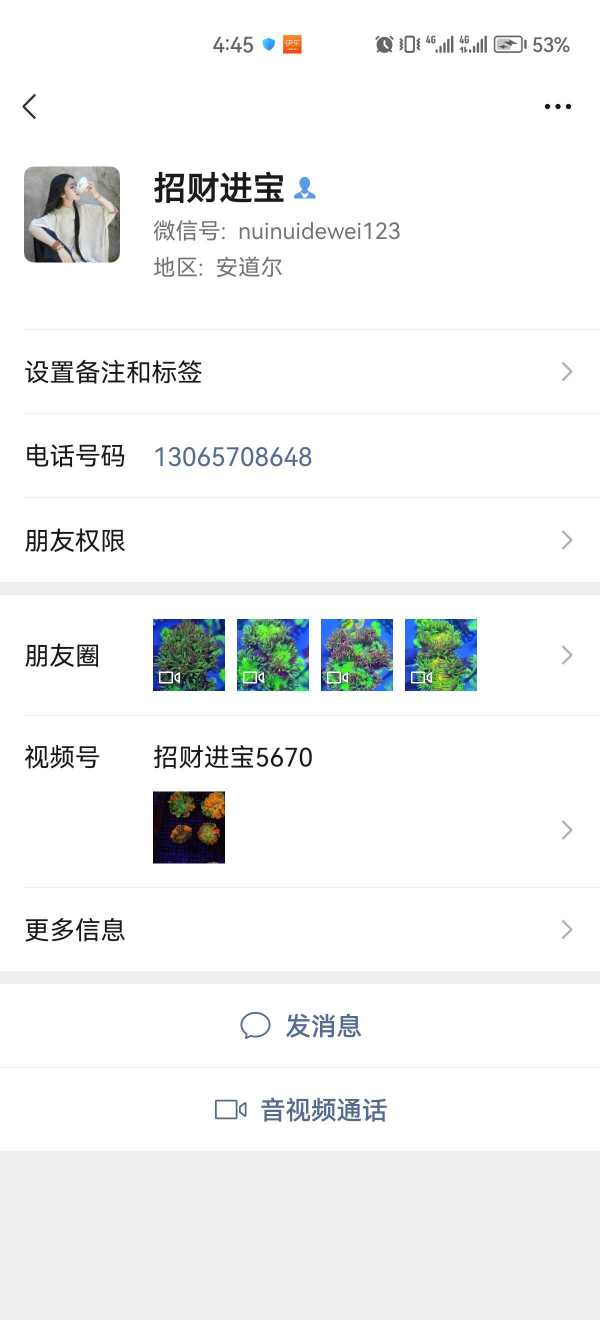Open 更多信息 row

(300, 930)
